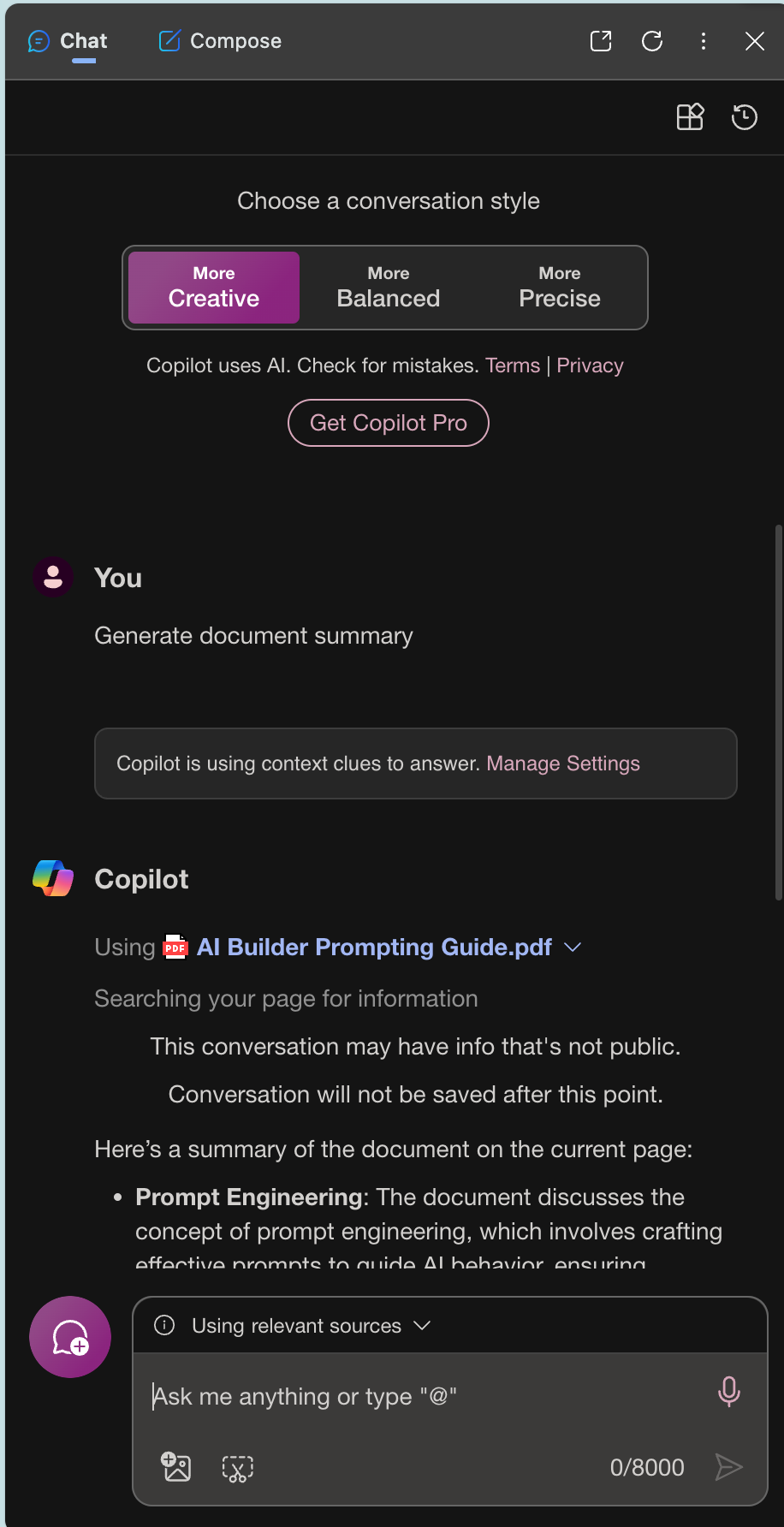Choose More Precise conversation style
The height and width of the screenshot is (1527, 784).
click(559, 288)
